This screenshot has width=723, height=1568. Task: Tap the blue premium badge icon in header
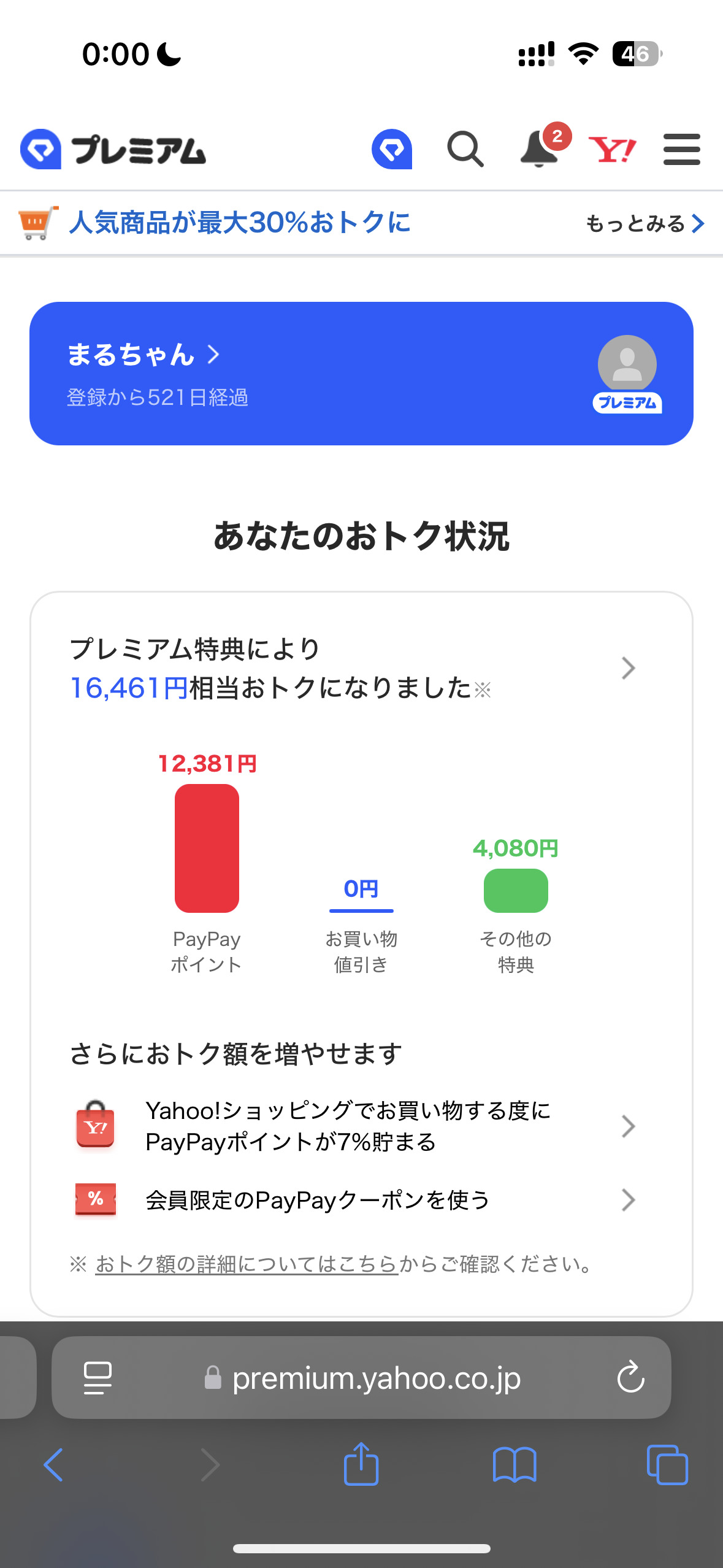392,149
